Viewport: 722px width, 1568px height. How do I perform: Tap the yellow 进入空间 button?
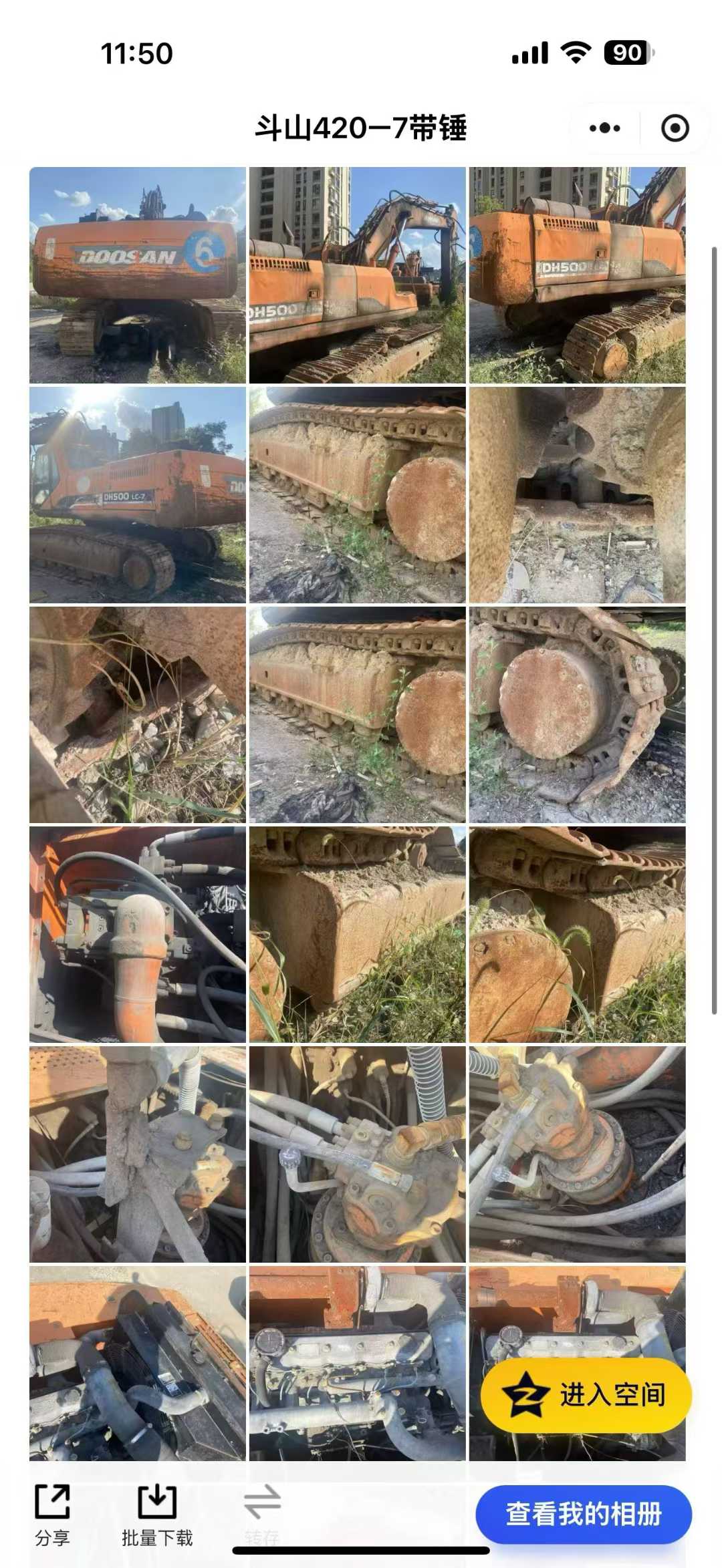(x=586, y=1396)
